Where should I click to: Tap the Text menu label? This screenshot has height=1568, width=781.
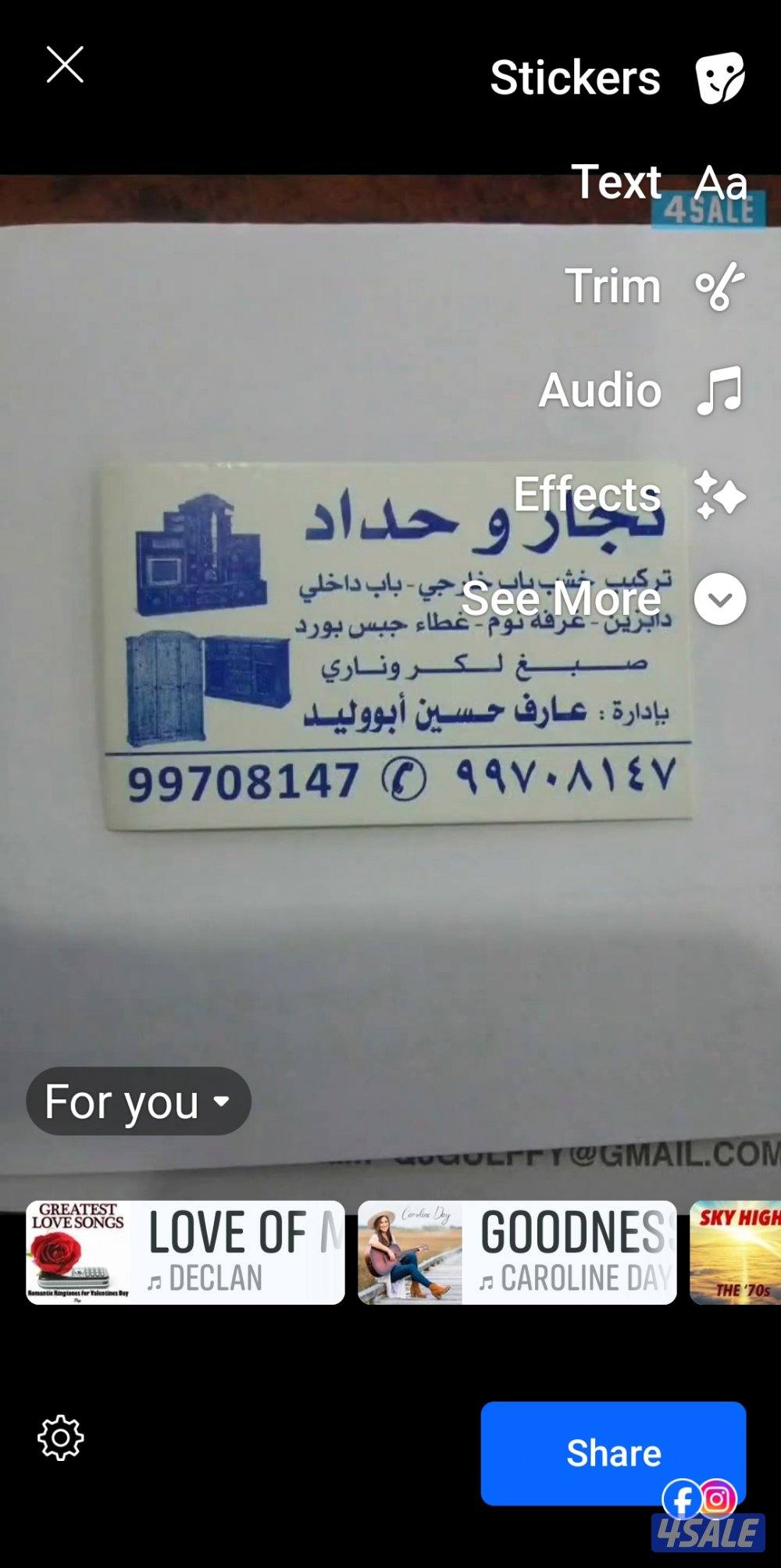(617, 182)
